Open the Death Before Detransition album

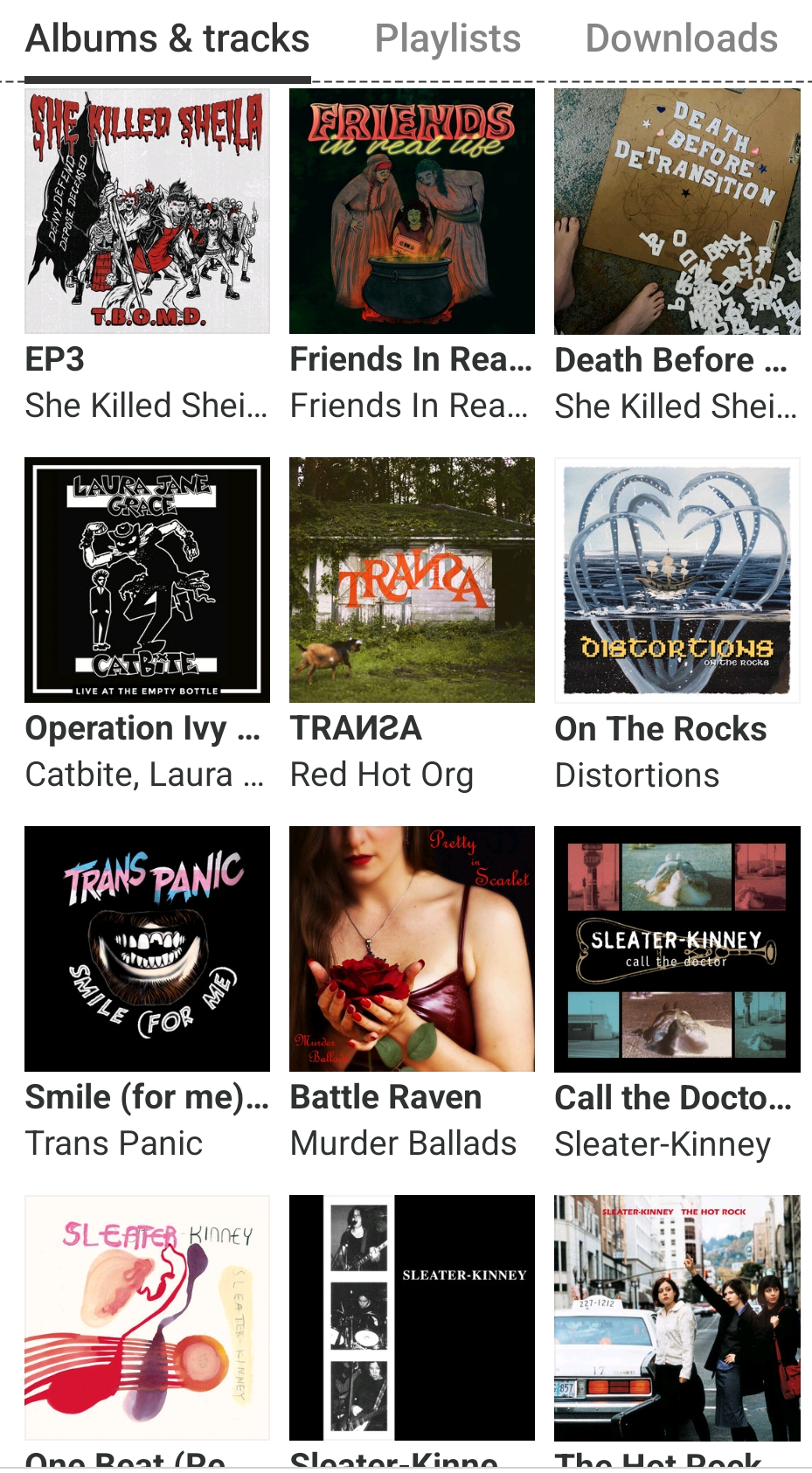coord(677,212)
